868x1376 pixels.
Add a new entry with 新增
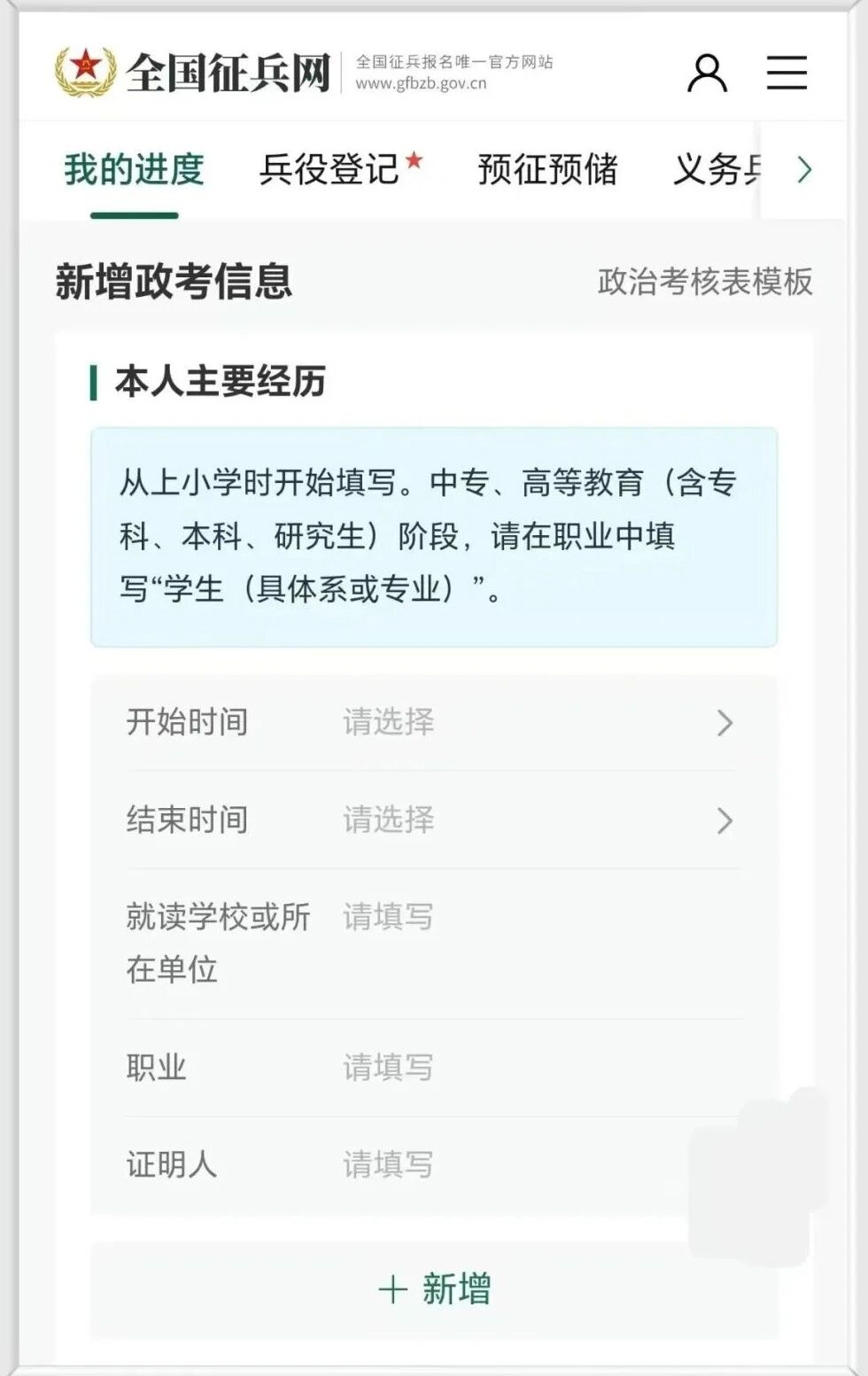coord(434,1289)
